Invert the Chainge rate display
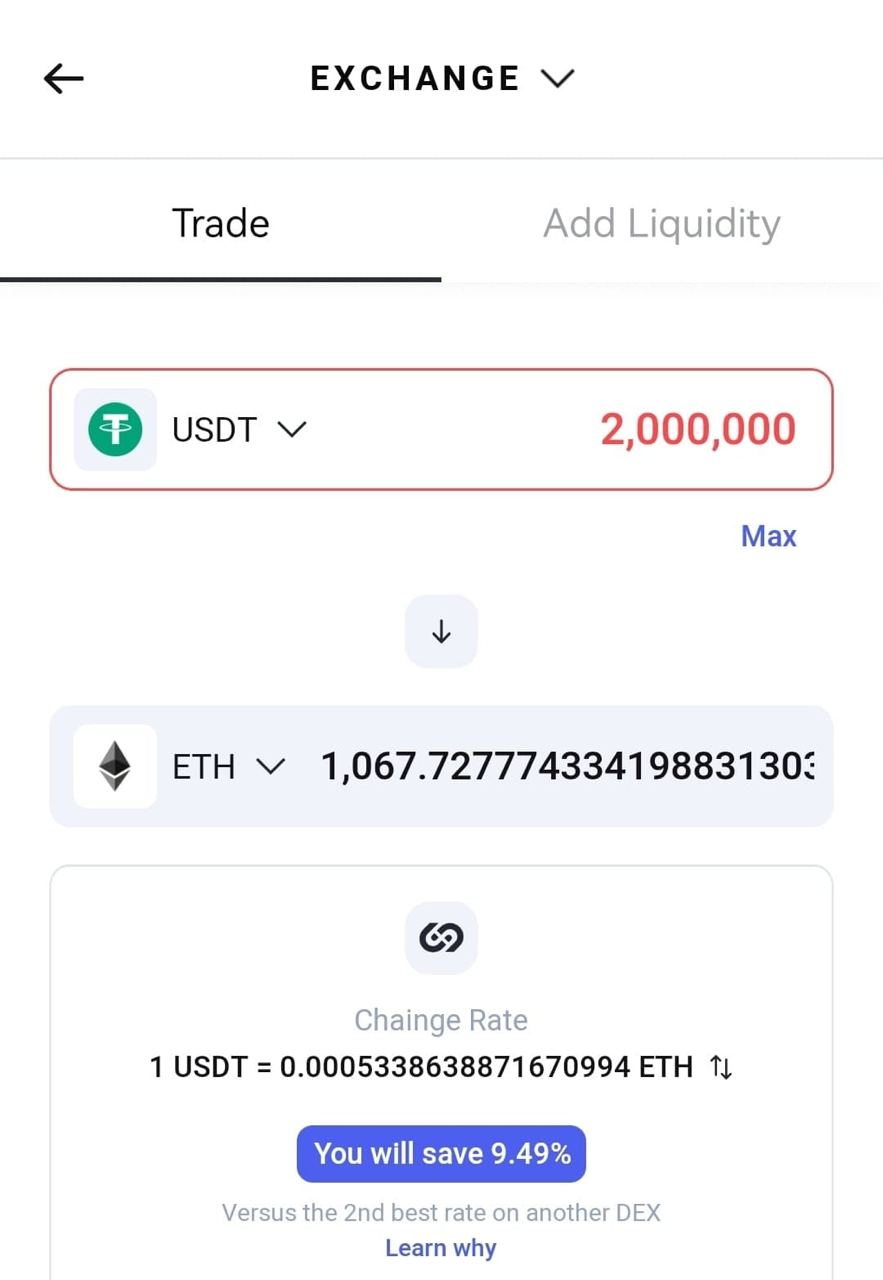 click(x=721, y=1067)
